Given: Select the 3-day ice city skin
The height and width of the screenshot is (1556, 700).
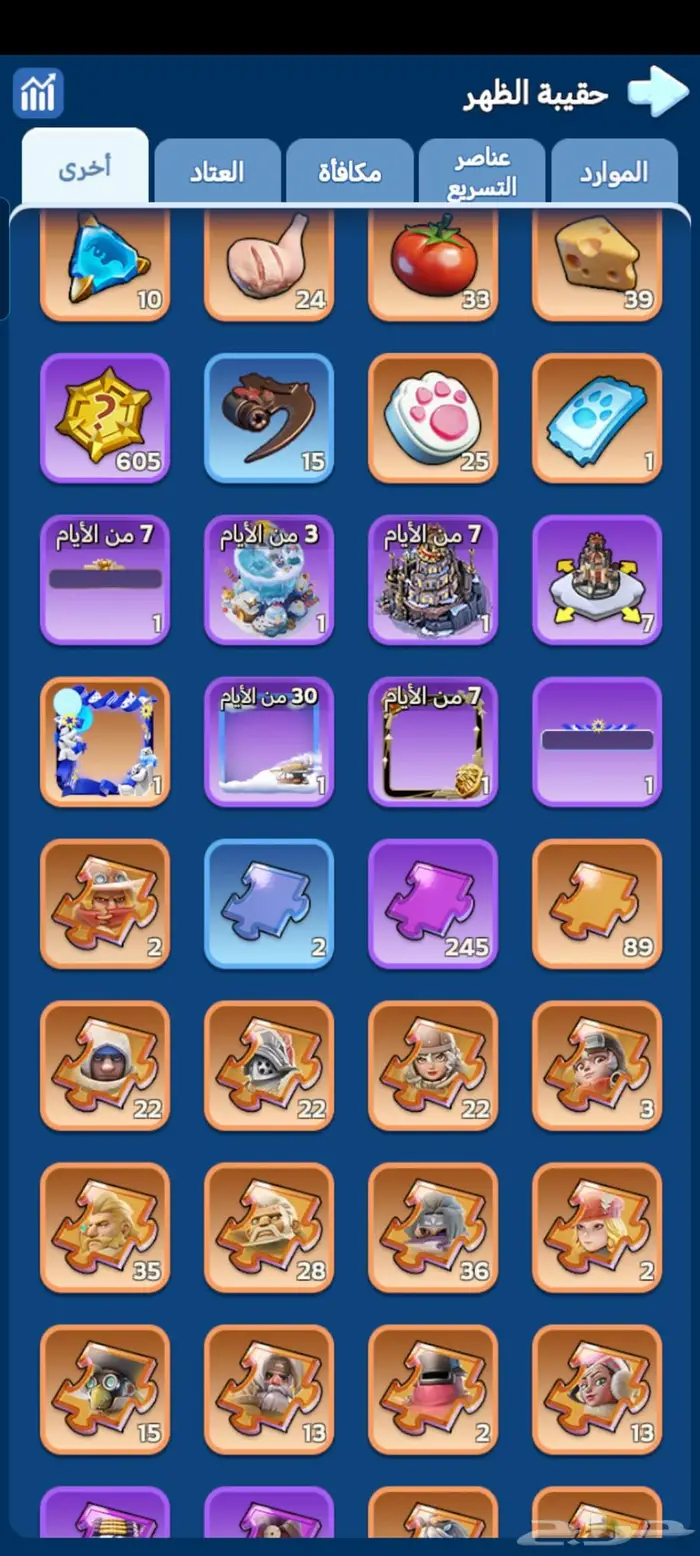Looking at the screenshot, I should 269,580.
